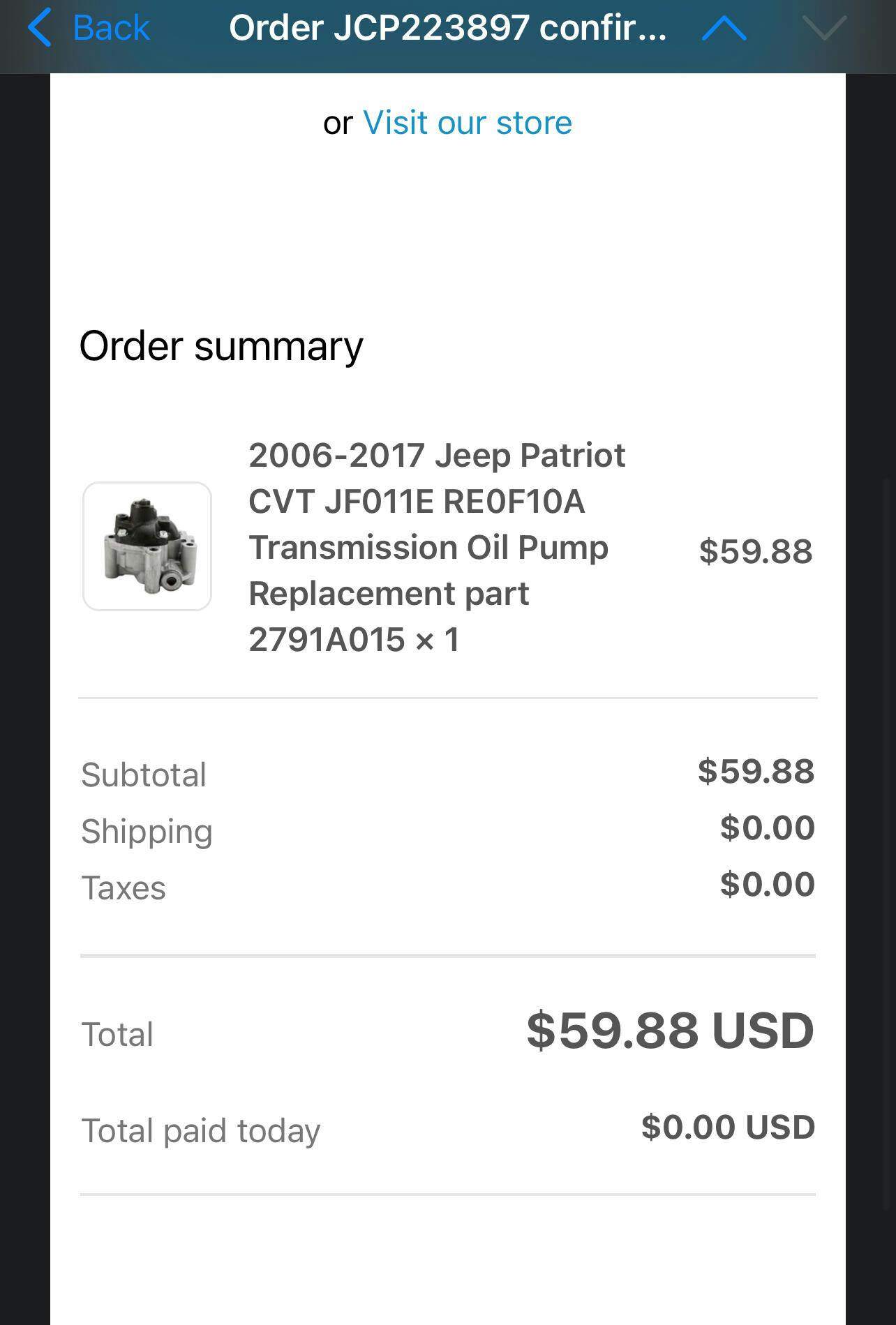The image size is (896, 1325).
Task: Open the Visit our store link
Action: pos(467,123)
